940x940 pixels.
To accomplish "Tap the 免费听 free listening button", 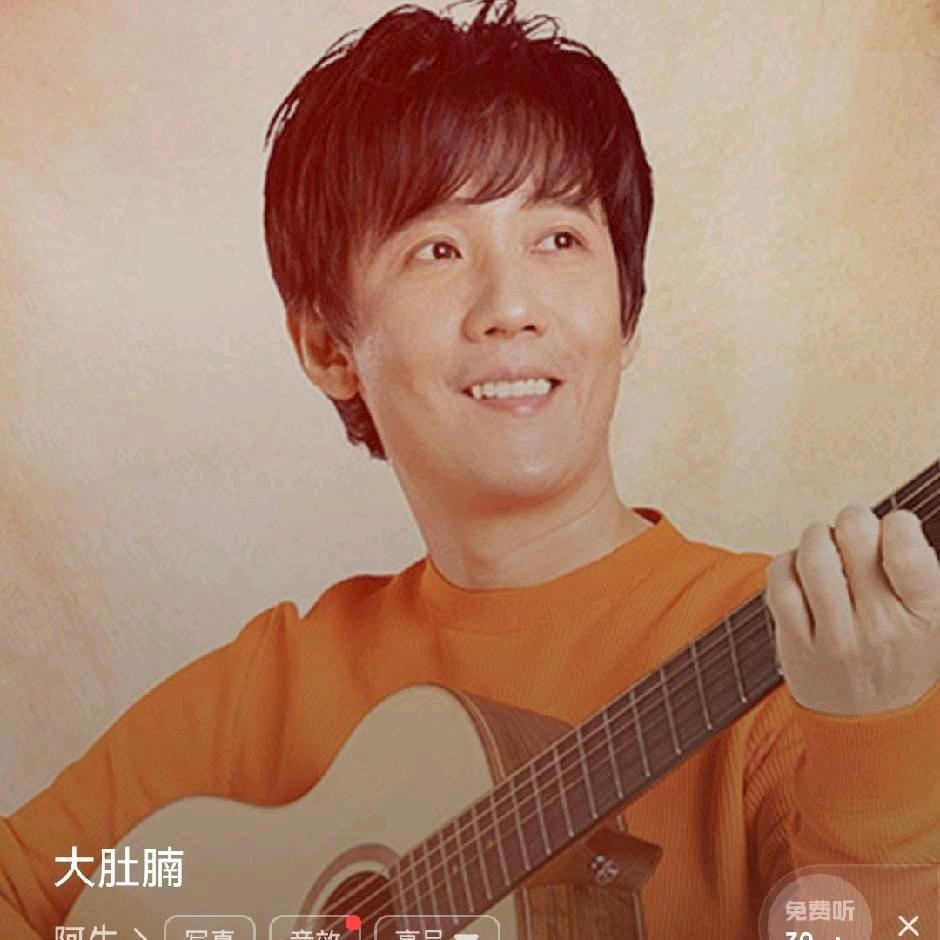I will pos(819,914).
